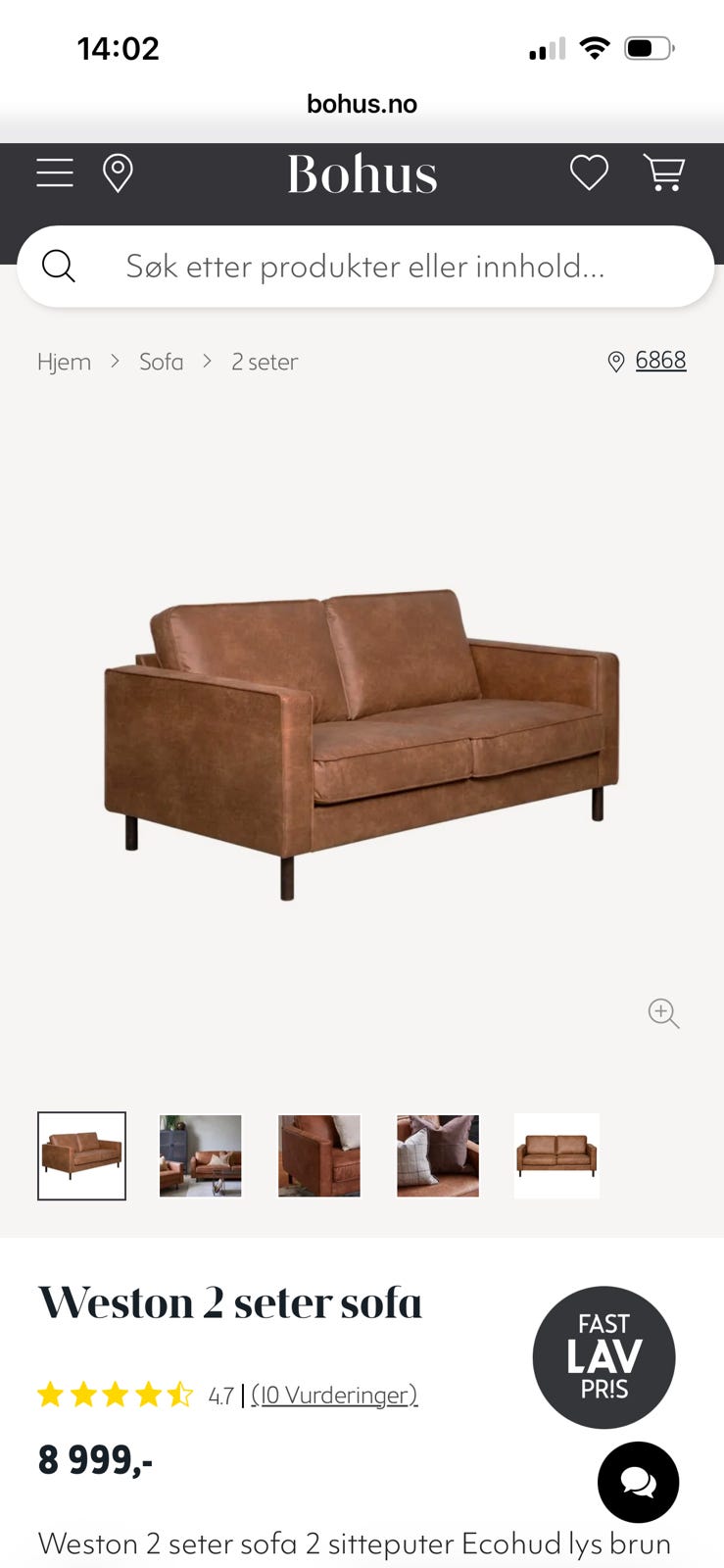This screenshot has width=724, height=1568.
Task: Open the Sofa breadcrumb category
Action: [x=161, y=362]
